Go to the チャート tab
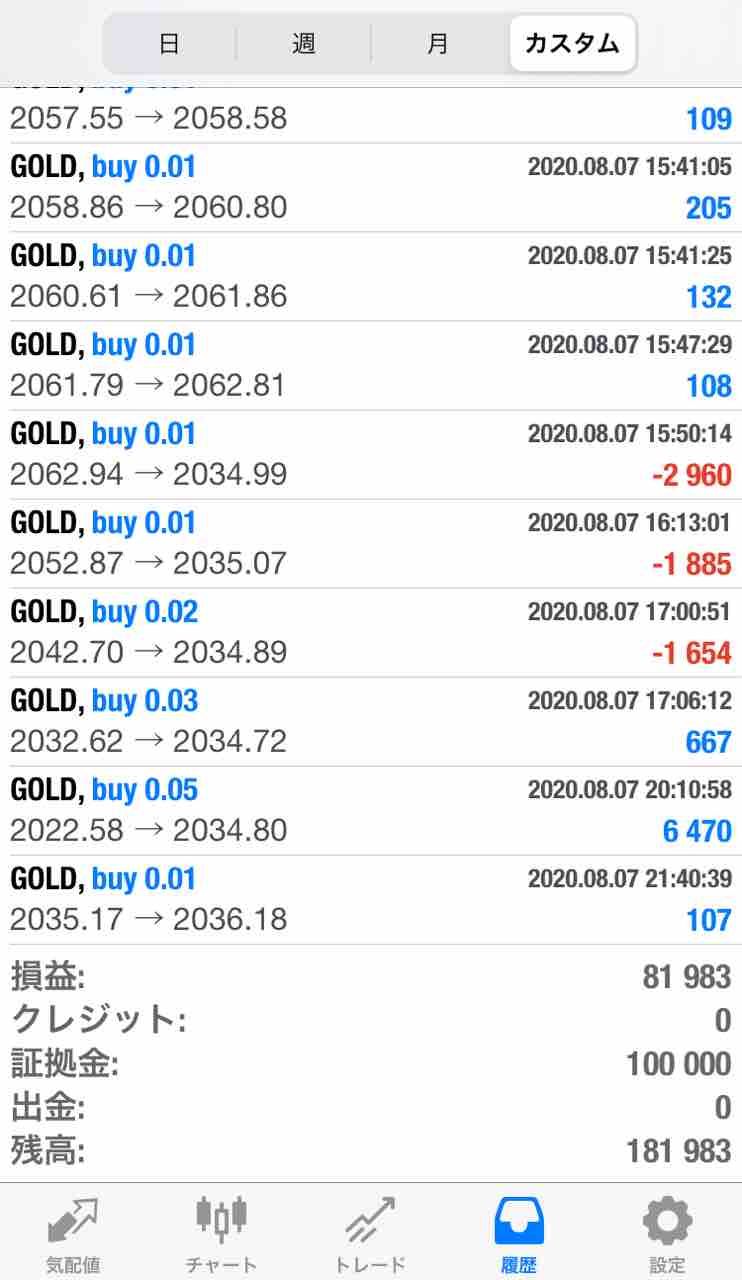 click(x=221, y=1233)
